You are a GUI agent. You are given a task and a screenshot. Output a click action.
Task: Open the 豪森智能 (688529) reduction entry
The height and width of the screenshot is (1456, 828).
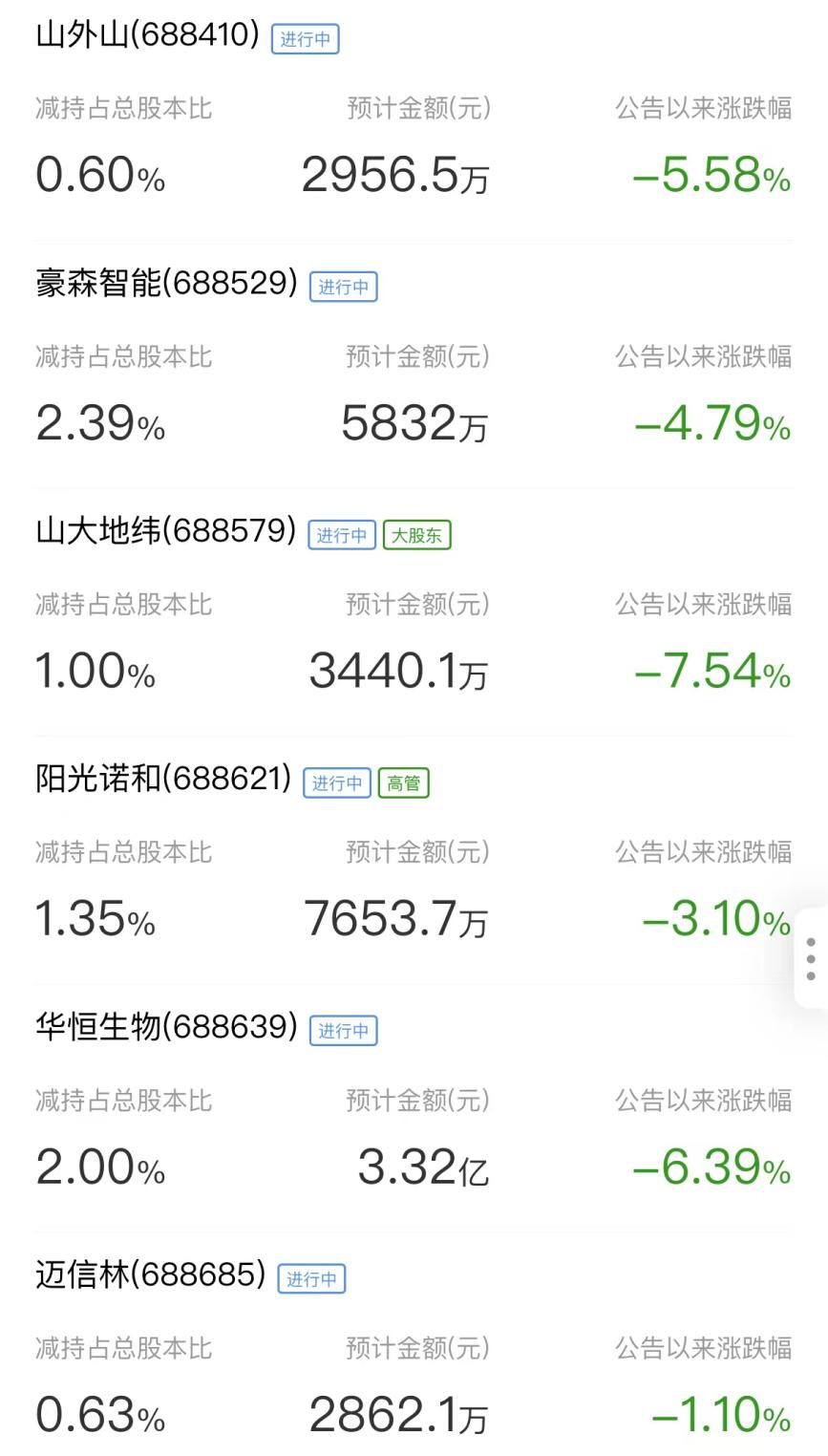[167, 284]
